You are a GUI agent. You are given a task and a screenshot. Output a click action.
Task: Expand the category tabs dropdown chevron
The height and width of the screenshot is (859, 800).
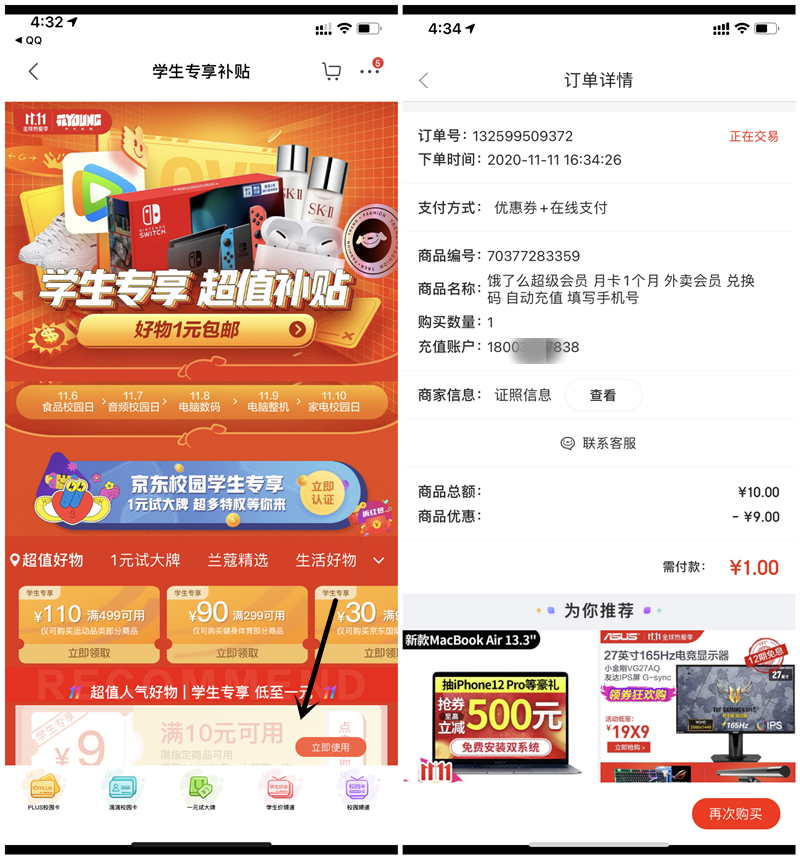379,560
